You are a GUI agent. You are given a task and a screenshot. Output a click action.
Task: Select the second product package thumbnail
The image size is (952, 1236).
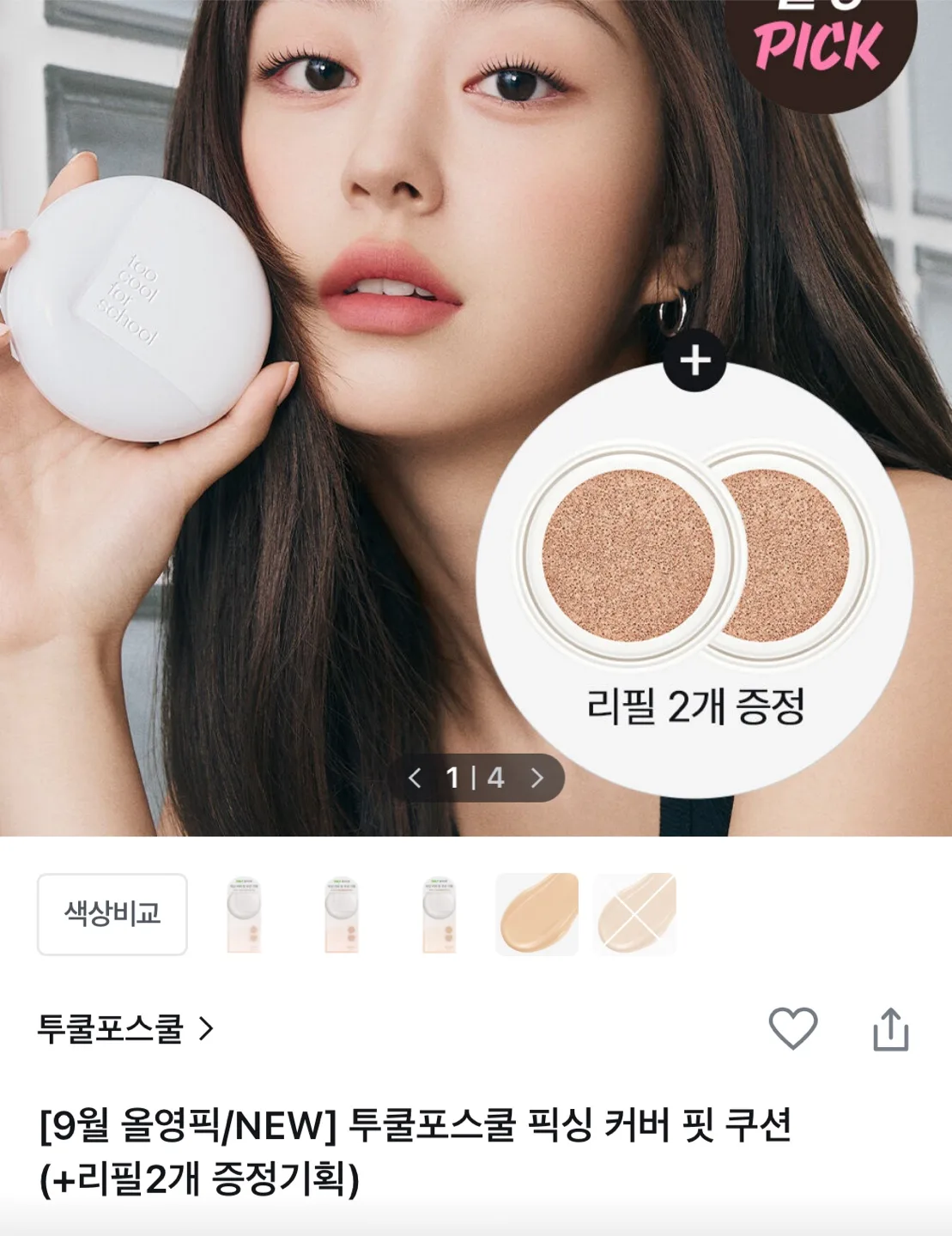[342, 914]
